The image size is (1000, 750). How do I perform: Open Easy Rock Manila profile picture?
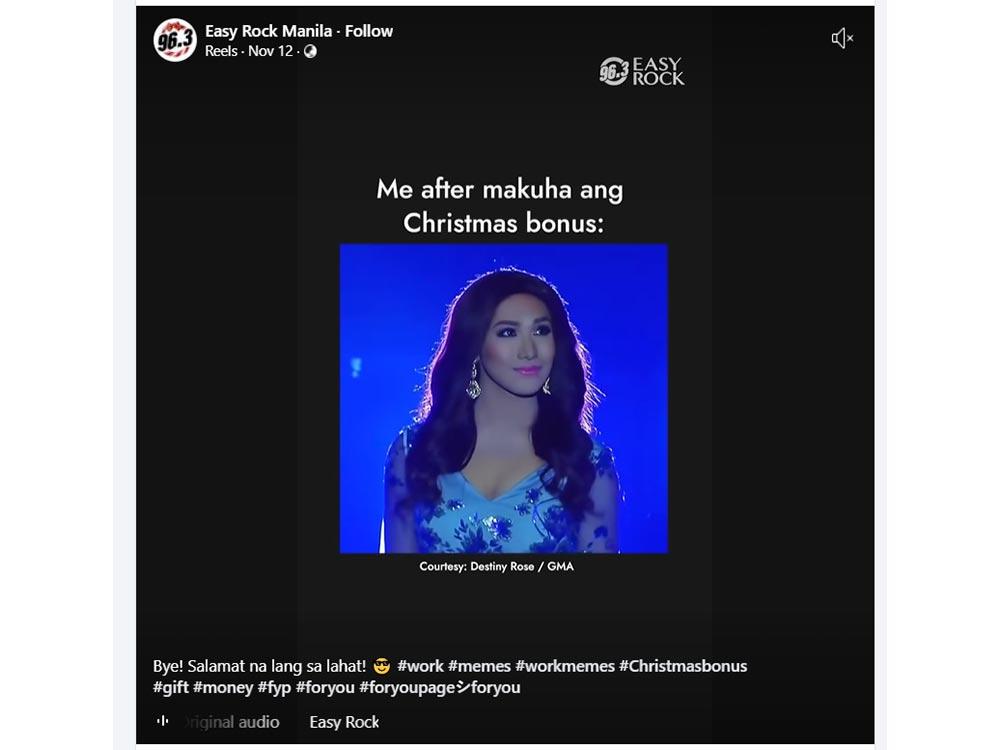[175, 40]
